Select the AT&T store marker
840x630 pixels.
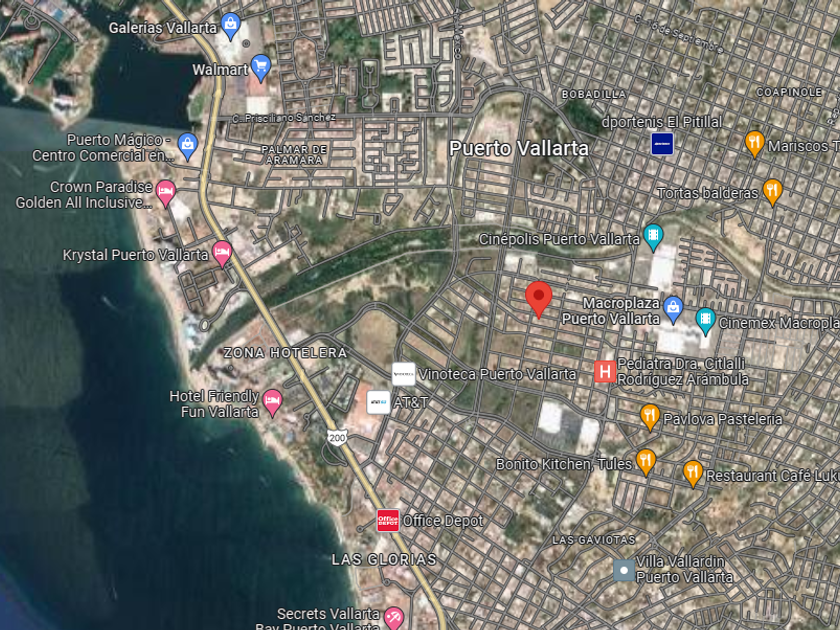point(379,401)
